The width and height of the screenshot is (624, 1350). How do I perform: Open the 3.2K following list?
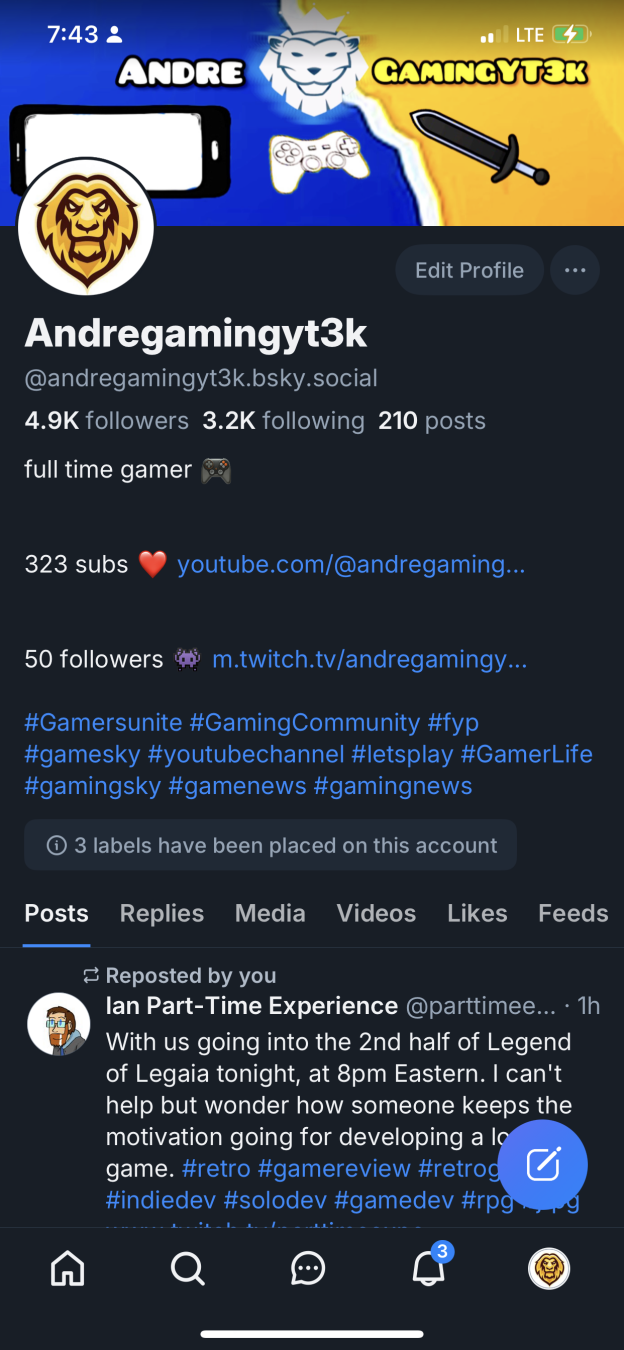tap(283, 421)
